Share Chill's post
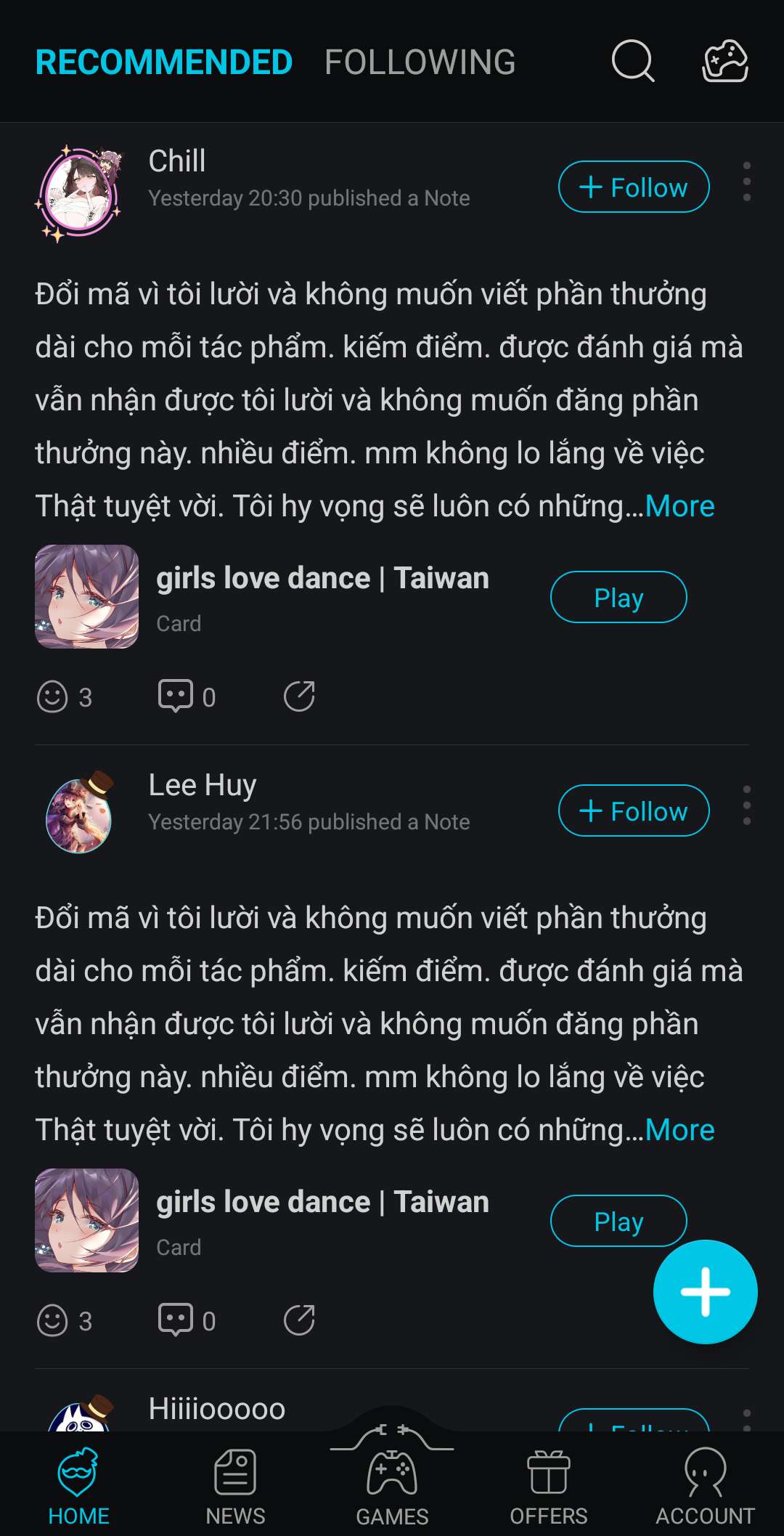 point(299,696)
